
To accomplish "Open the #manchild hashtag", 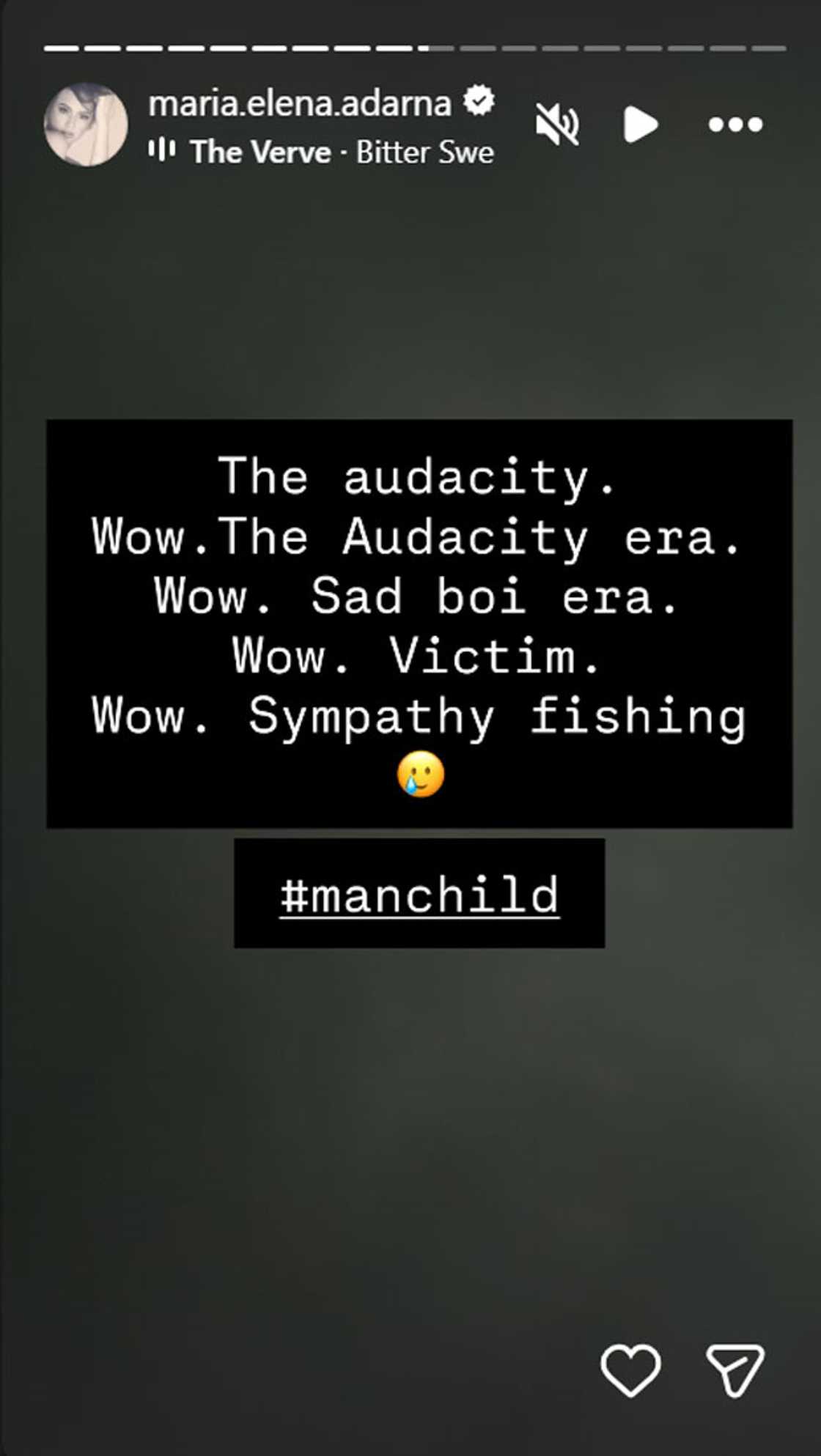I will [x=419, y=895].
